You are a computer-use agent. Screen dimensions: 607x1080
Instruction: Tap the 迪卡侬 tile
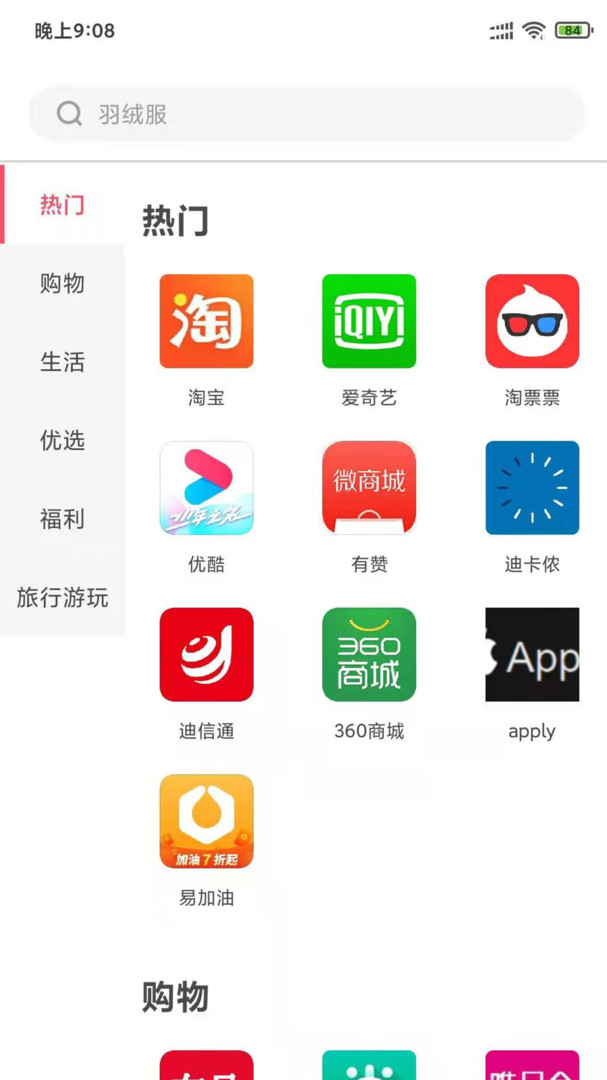click(x=532, y=488)
